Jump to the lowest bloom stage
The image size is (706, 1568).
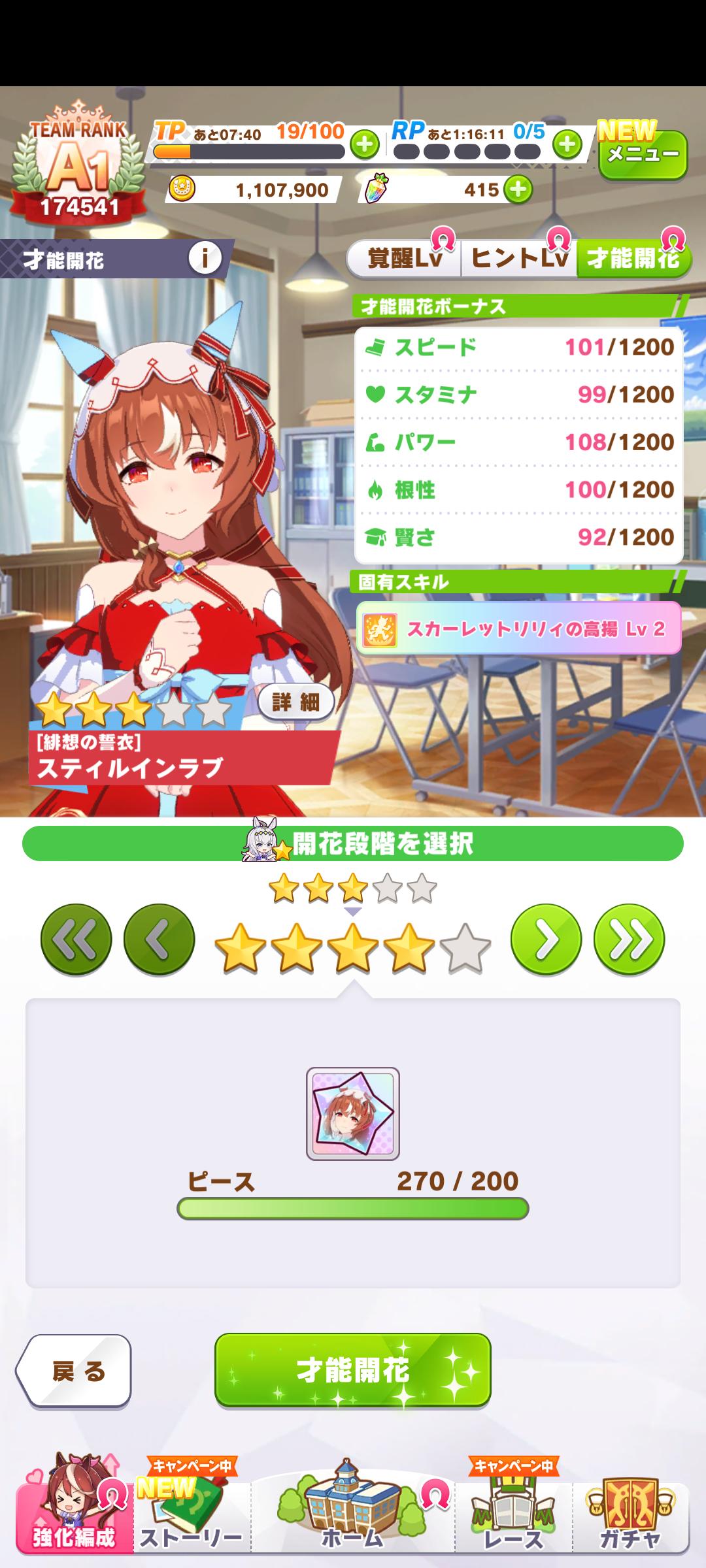coord(76,939)
